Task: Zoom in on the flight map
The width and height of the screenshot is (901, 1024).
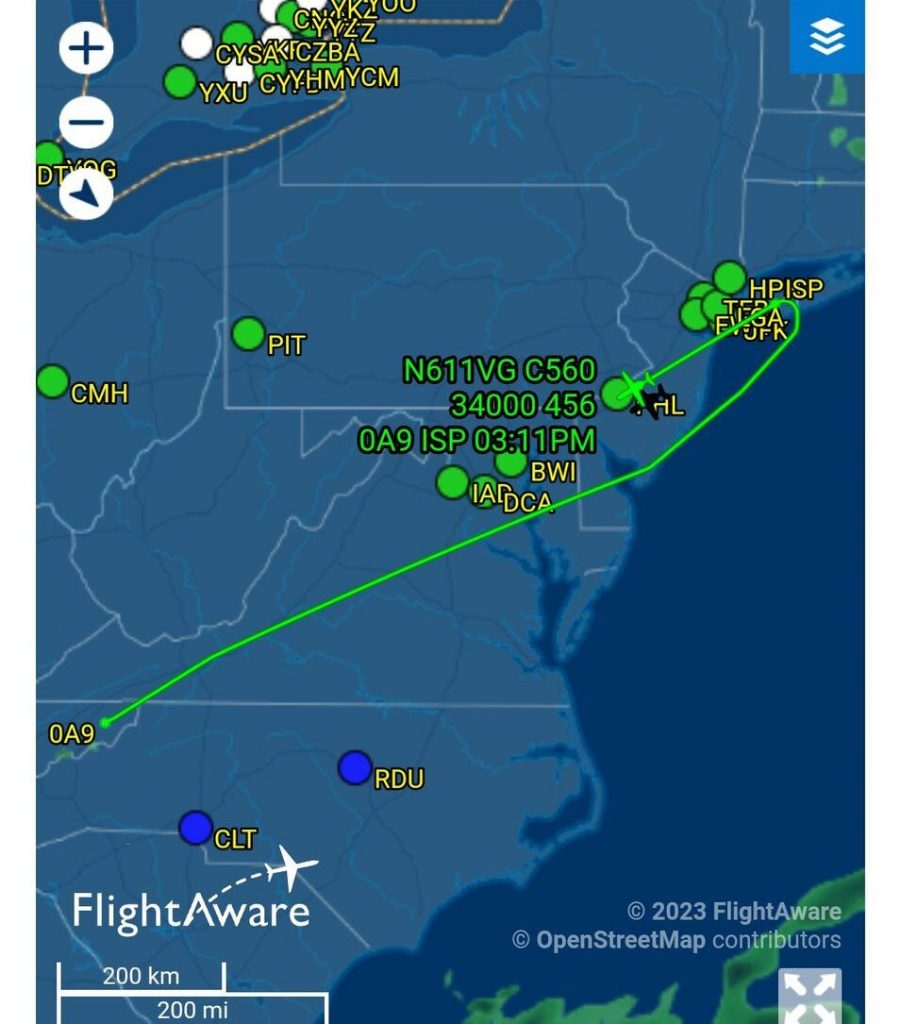Action: (86, 49)
